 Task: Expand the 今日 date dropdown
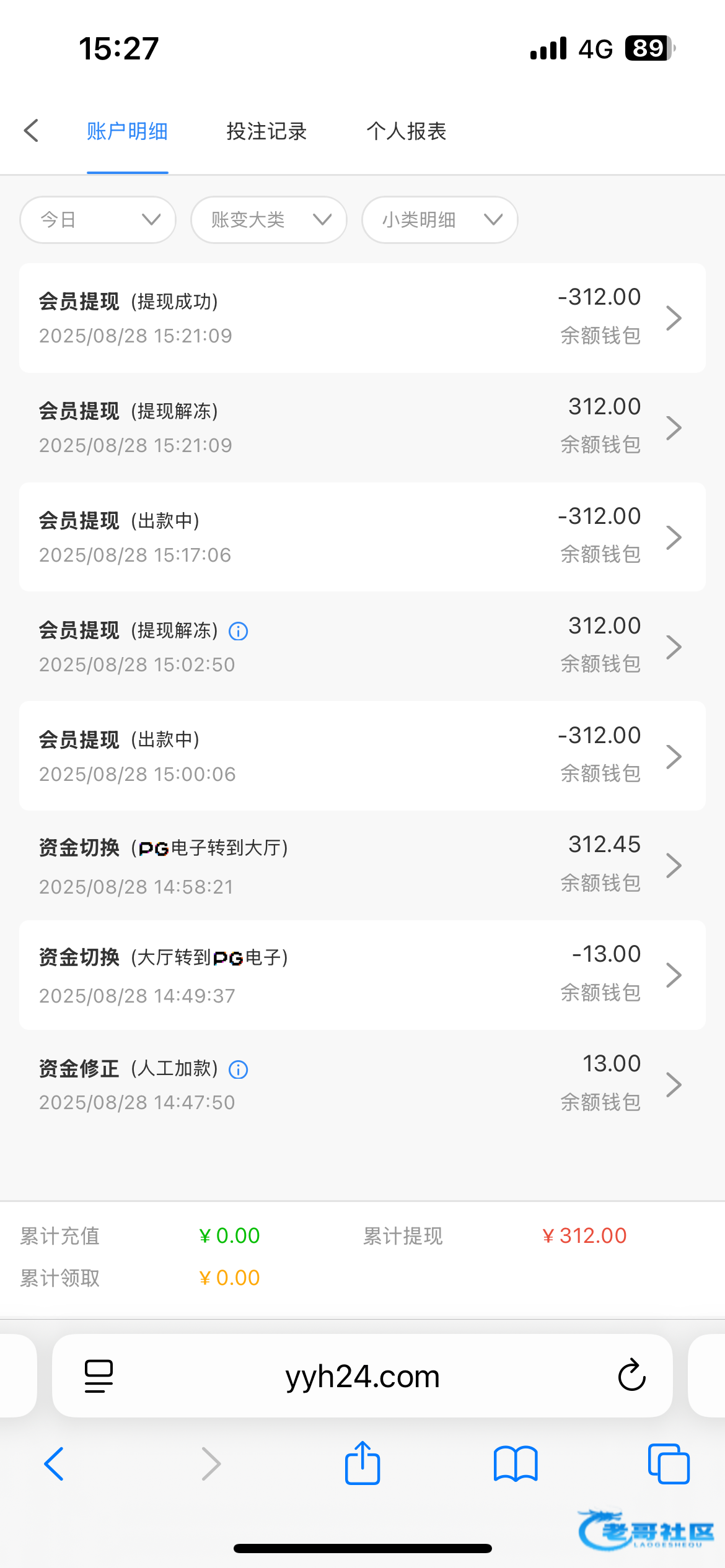98,220
